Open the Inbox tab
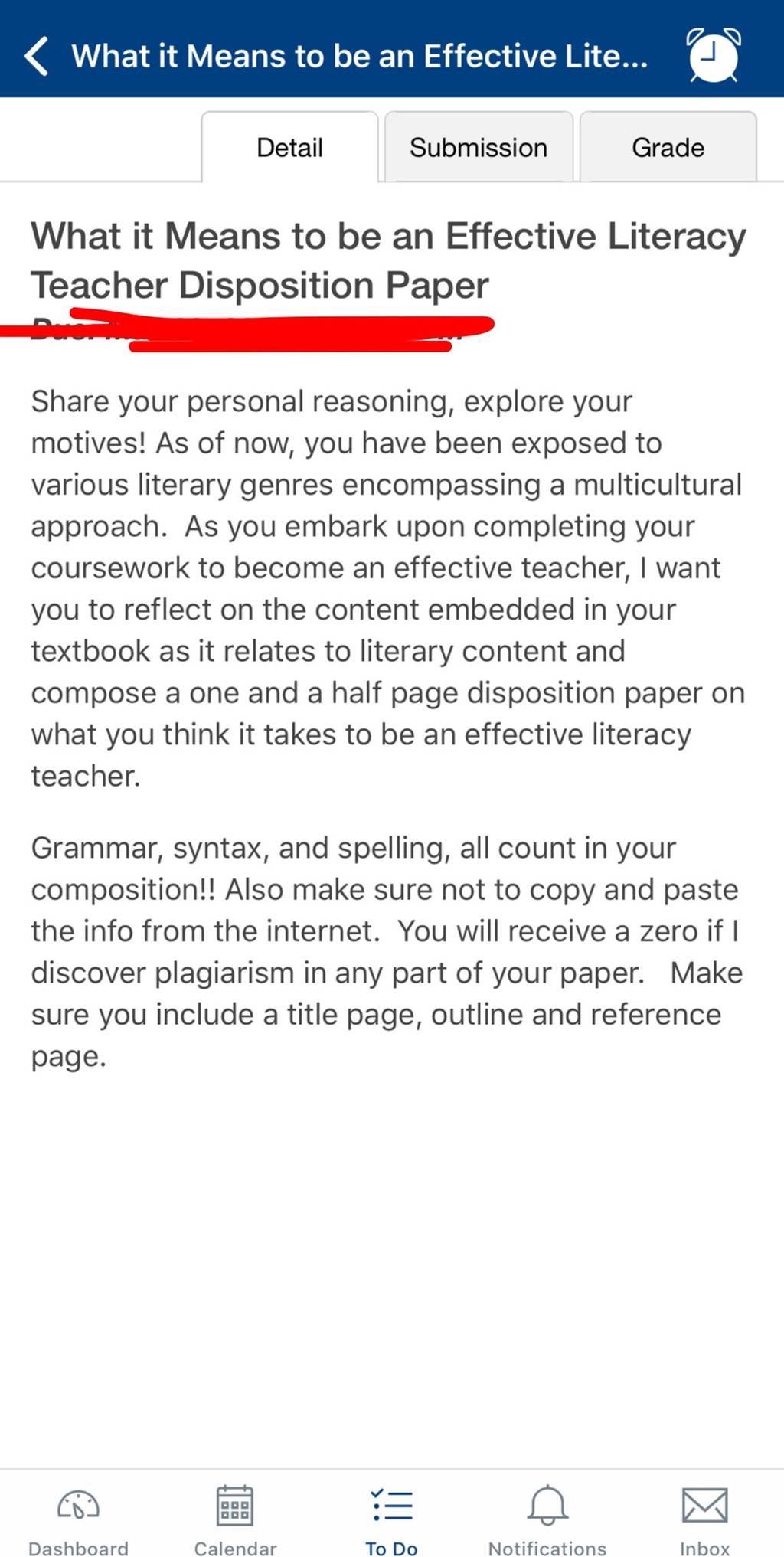The height and width of the screenshot is (1557, 784). click(x=704, y=1519)
